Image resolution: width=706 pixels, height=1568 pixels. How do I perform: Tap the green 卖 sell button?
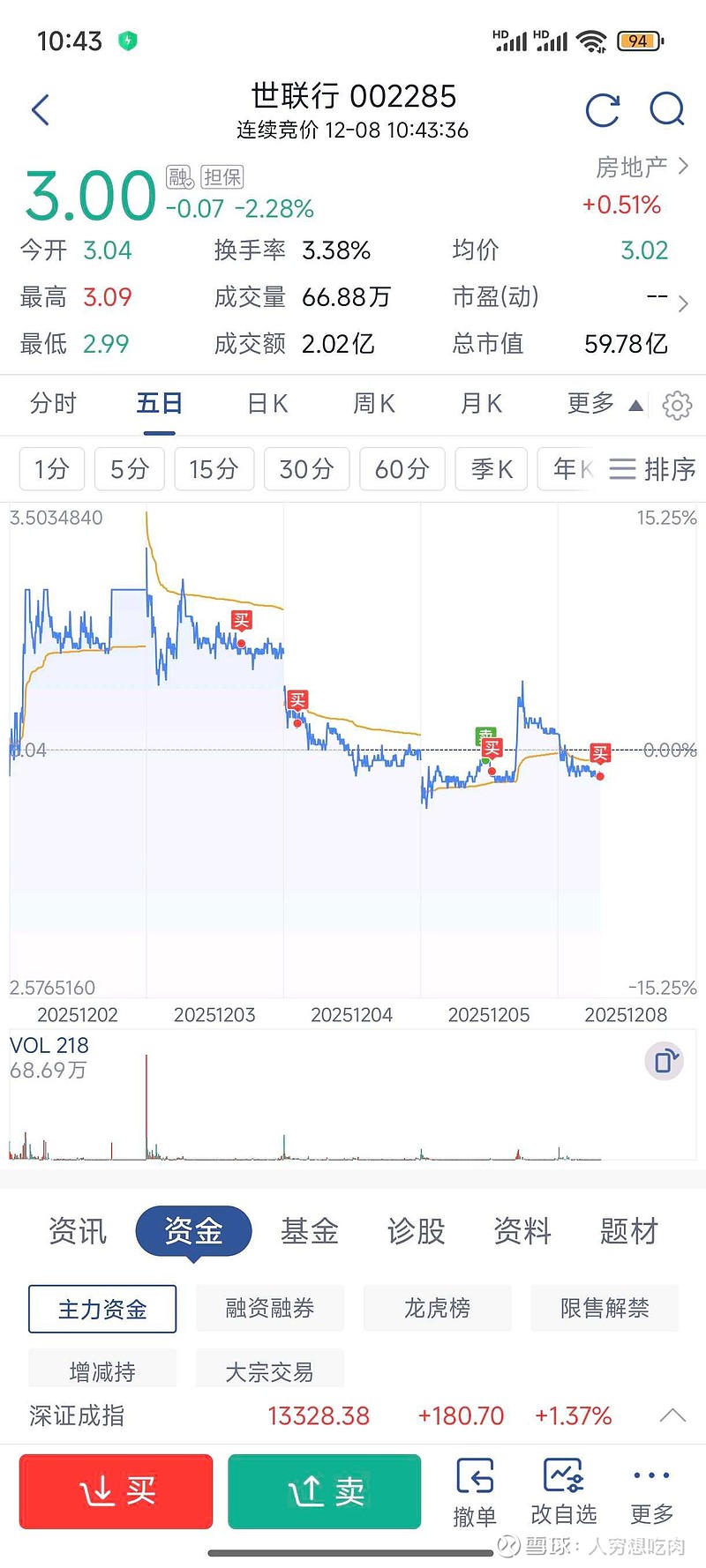pos(325,1491)
